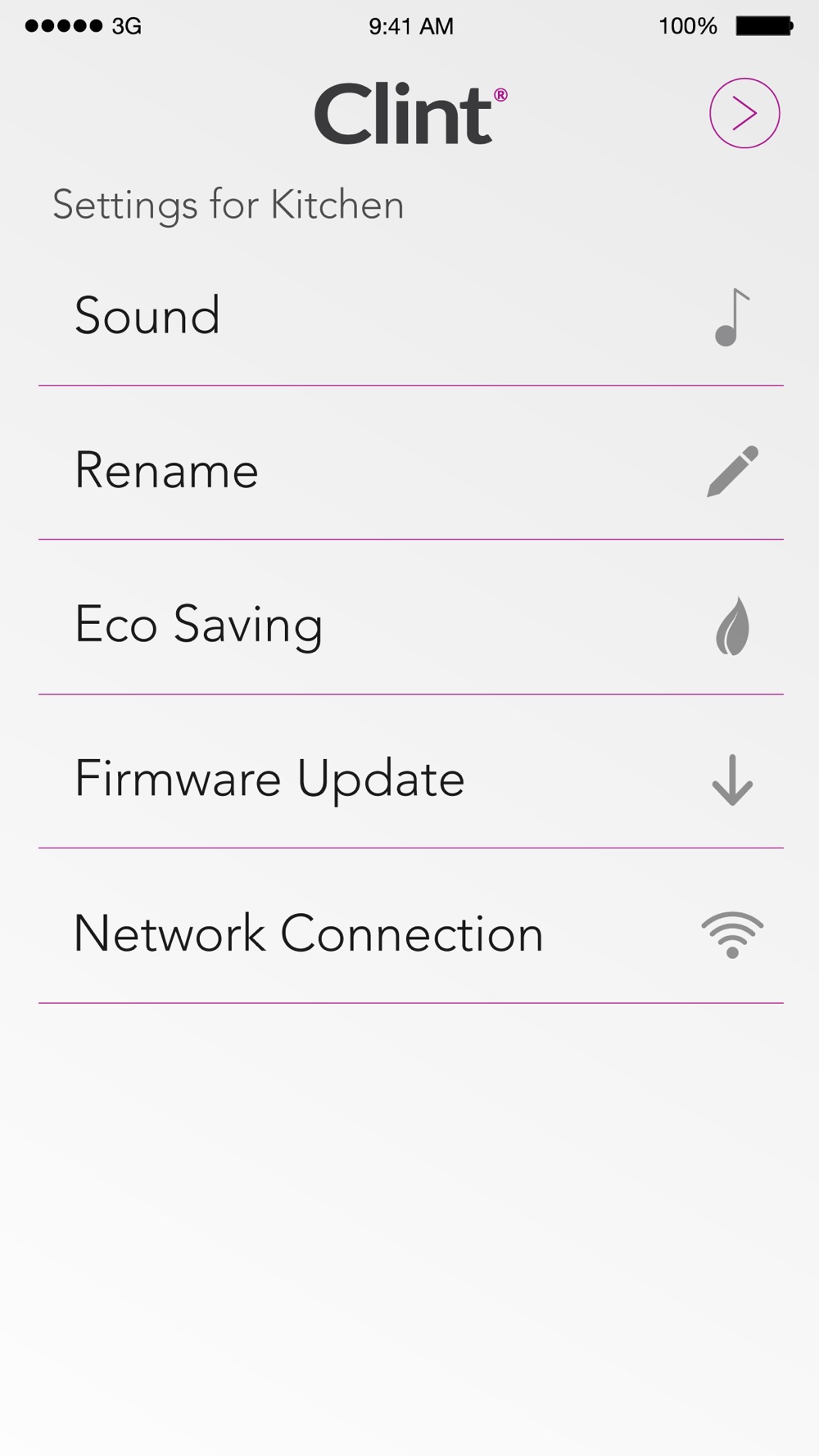The image size is (819, 1456).
Task: Tap the circled arrow button
Action: [744, 113]
